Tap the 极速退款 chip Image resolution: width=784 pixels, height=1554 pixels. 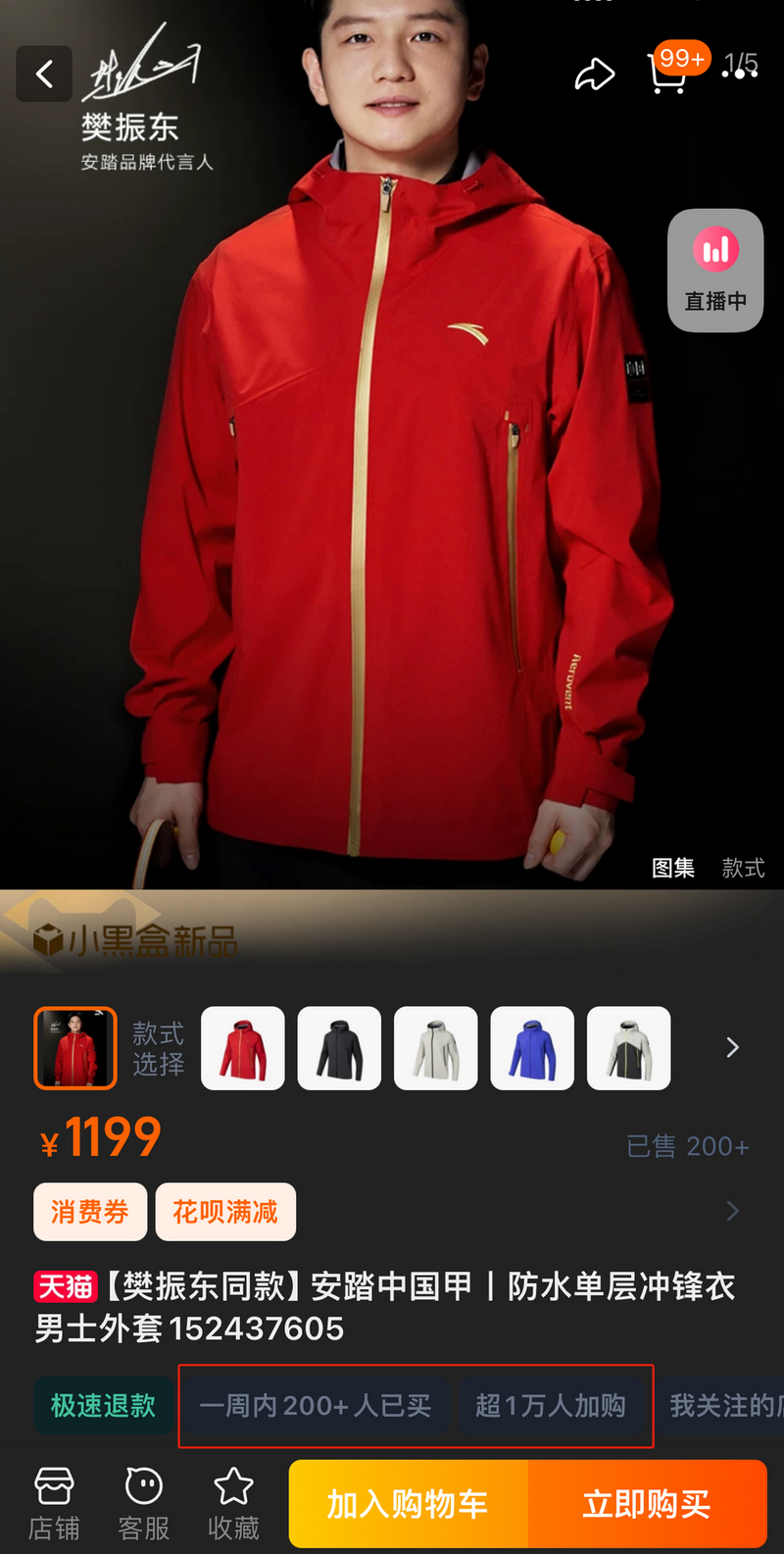coord(103,1406)
